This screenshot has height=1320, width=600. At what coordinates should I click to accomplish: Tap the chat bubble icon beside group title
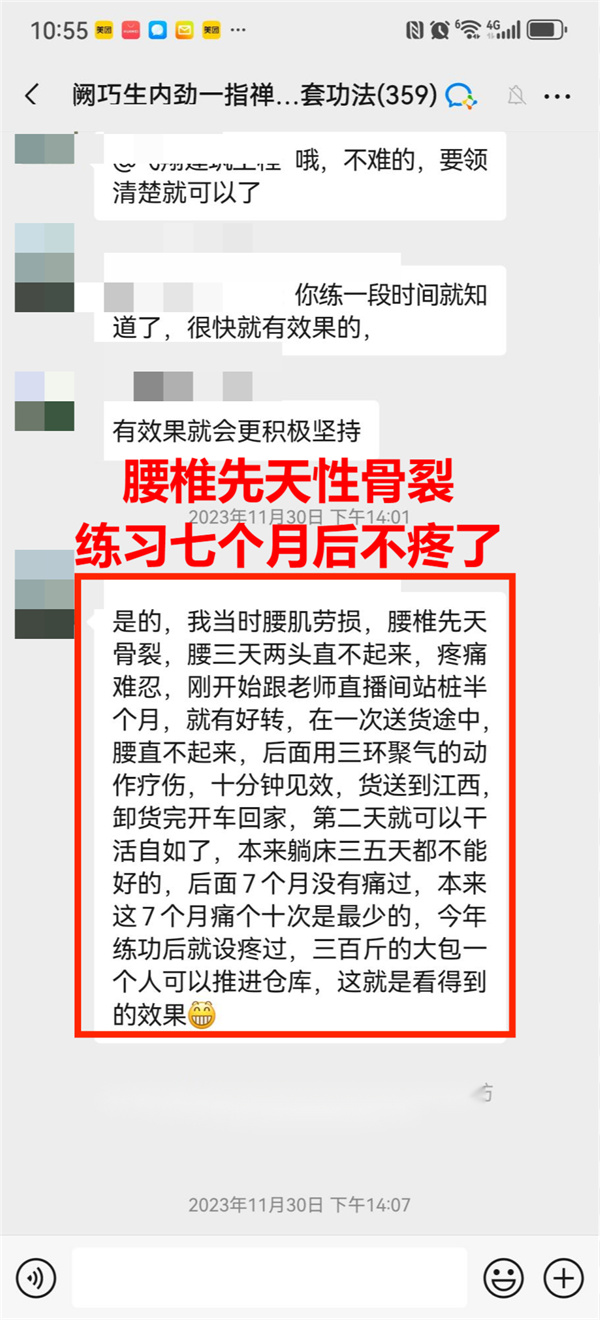[x=460, y=96]
